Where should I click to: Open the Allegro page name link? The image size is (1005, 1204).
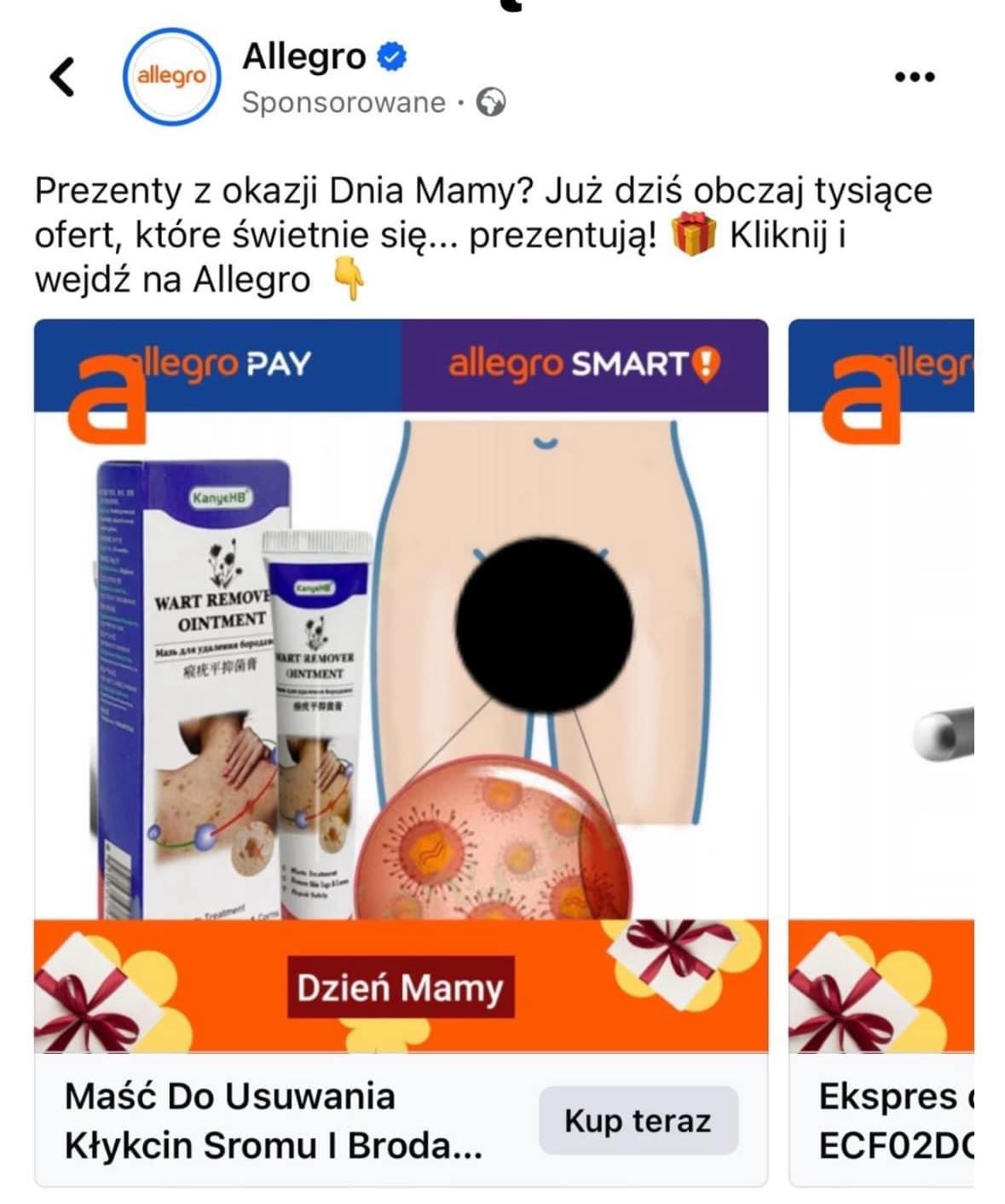pos(304,56)
